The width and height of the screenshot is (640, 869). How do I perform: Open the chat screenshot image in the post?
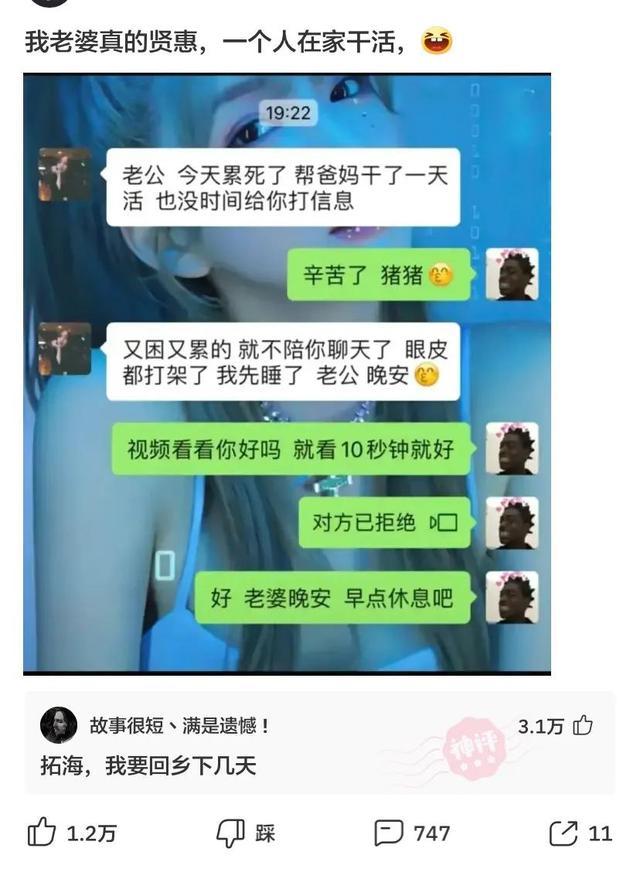(x=287, y=373)
